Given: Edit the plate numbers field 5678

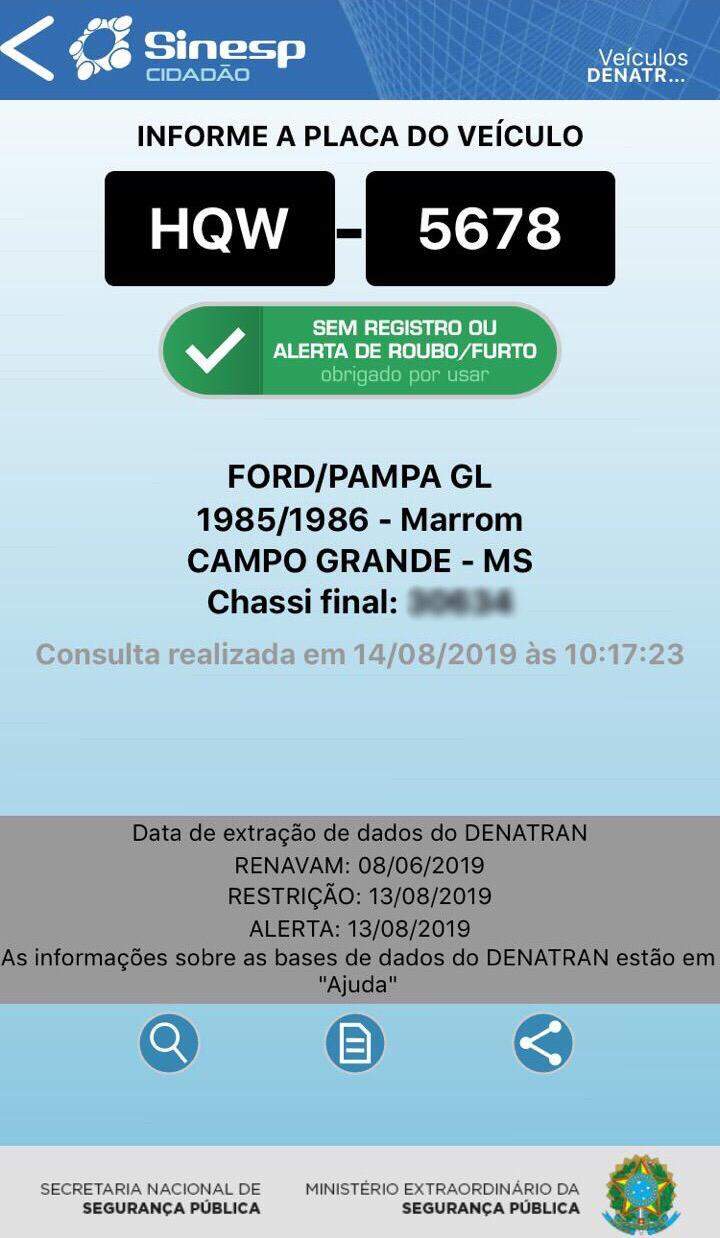Looking at the screenshot, I should point(490,229).
